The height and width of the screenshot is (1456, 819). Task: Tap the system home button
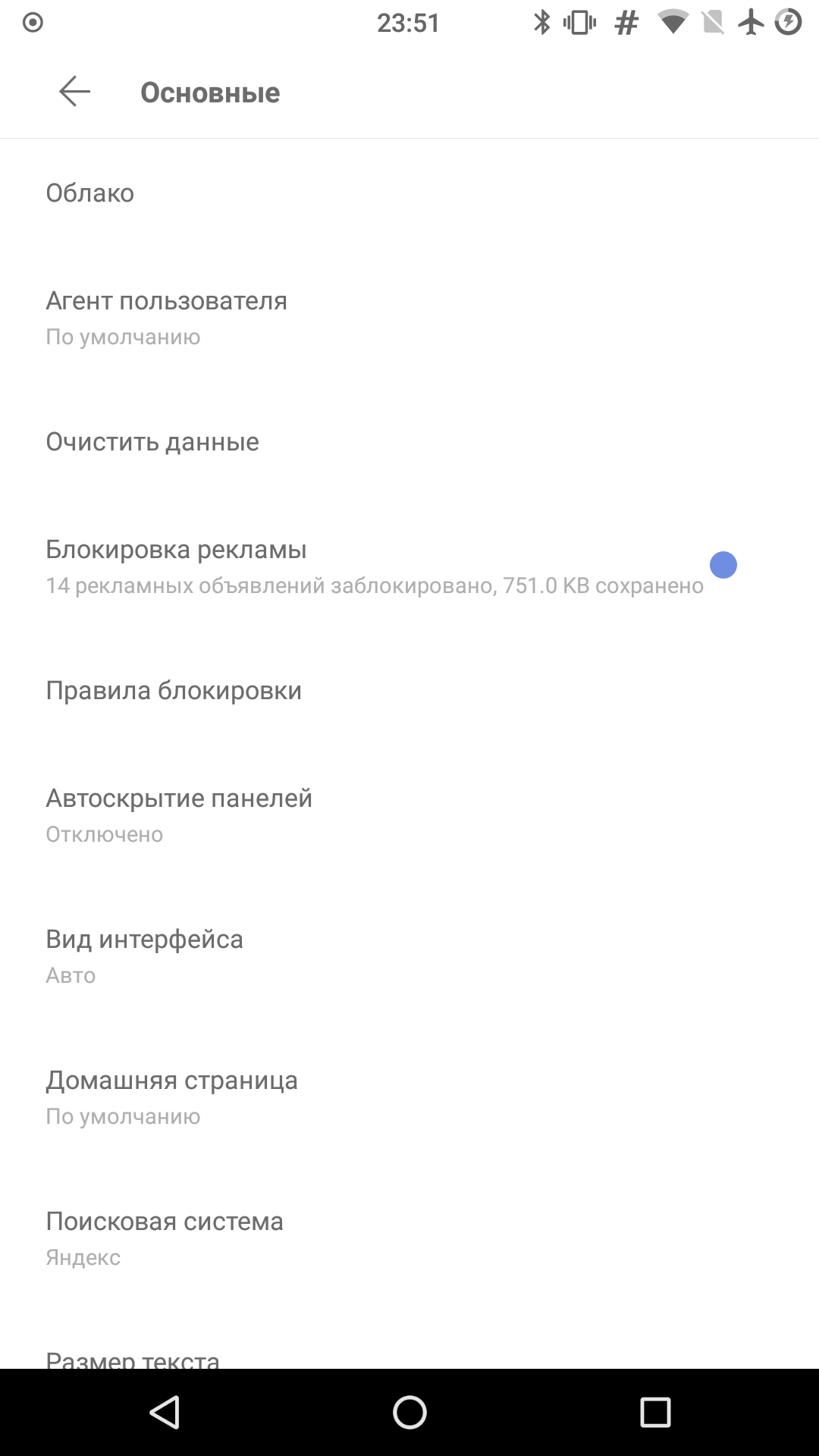point(409,1412)
